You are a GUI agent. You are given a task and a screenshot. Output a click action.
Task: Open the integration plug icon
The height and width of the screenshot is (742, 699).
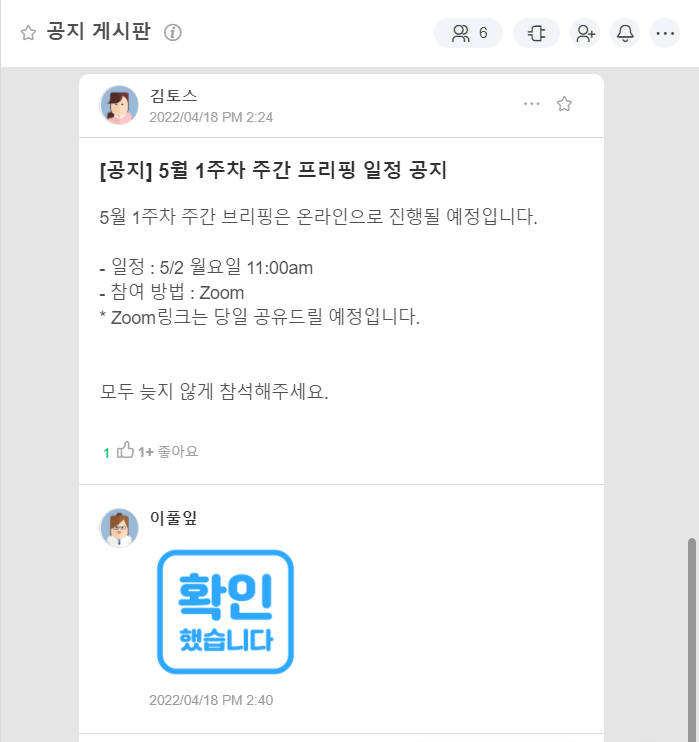536,33
